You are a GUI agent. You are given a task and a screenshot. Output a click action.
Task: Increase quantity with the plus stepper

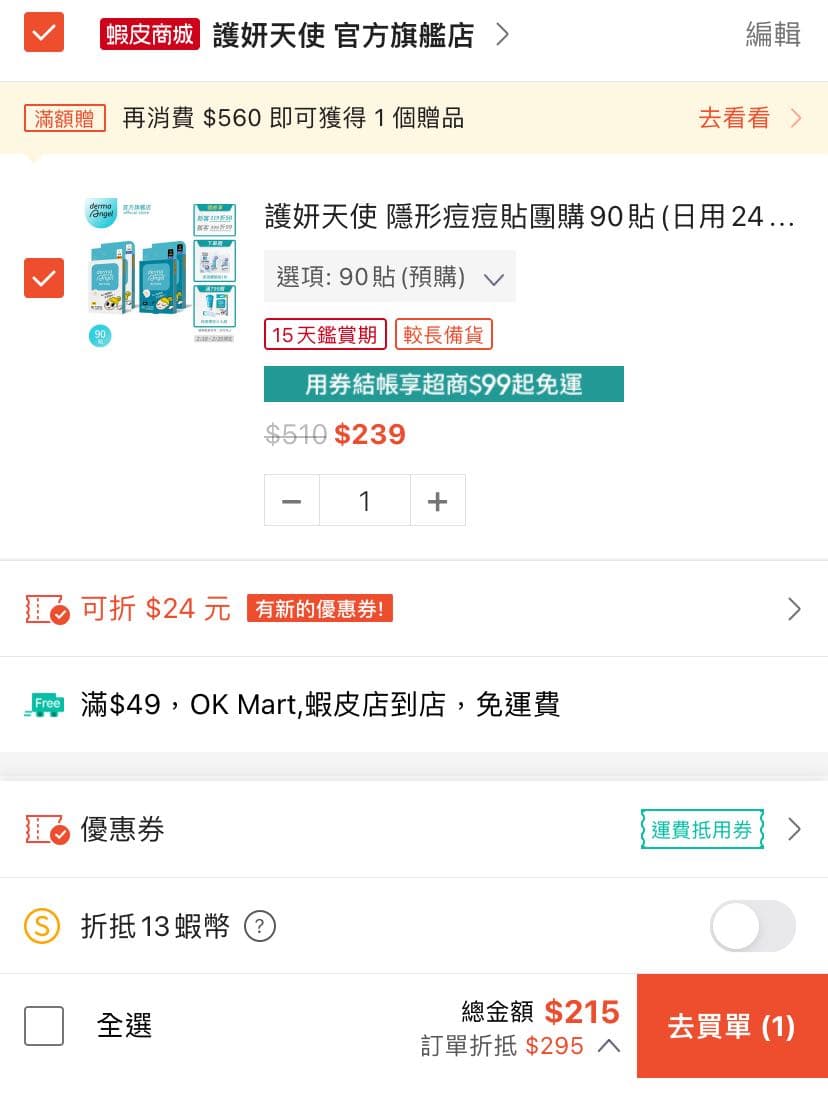(438, 500)
